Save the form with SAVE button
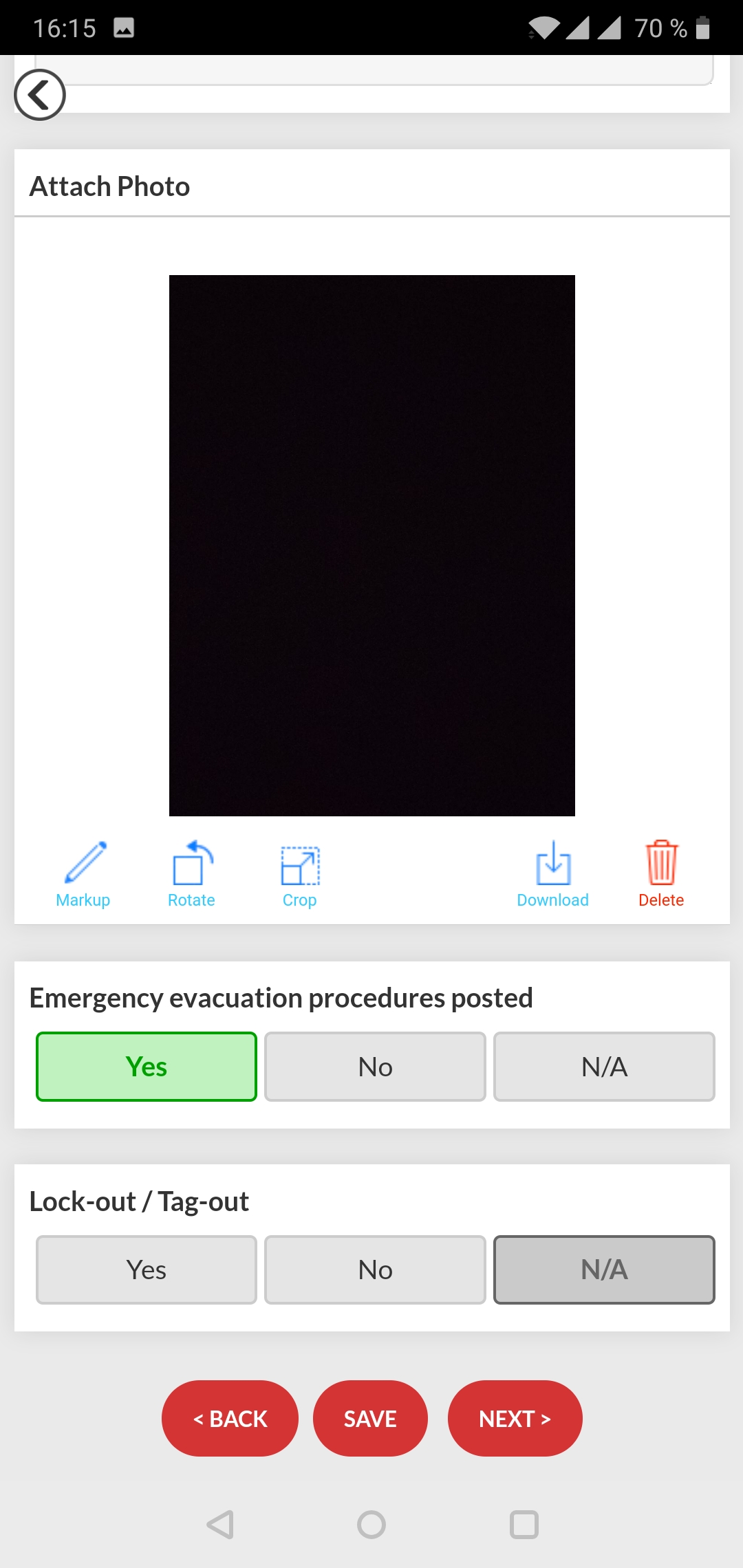 pyautogui.click(x=370, y=1418)
